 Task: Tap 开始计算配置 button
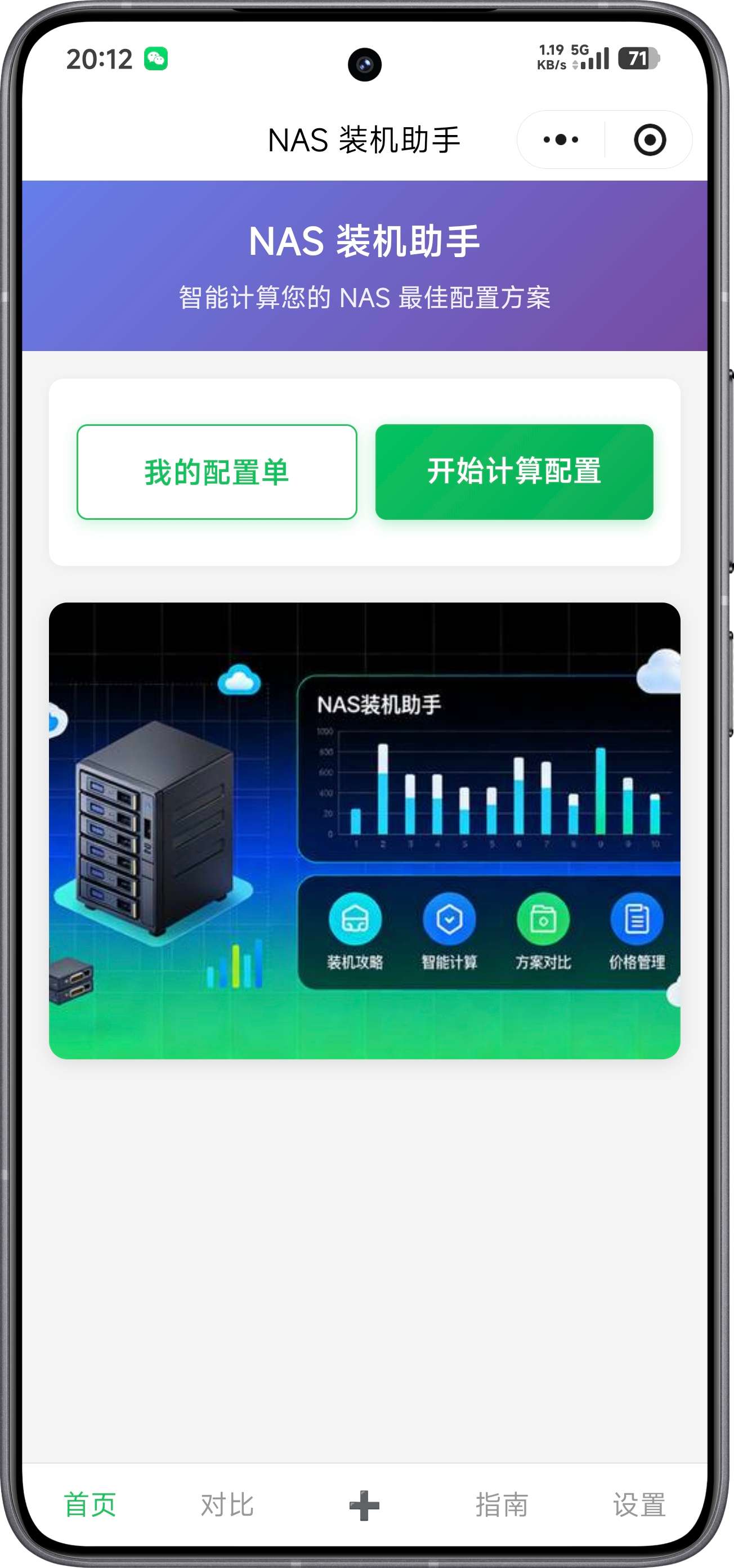pyautogui.click(x=514, y=471)
